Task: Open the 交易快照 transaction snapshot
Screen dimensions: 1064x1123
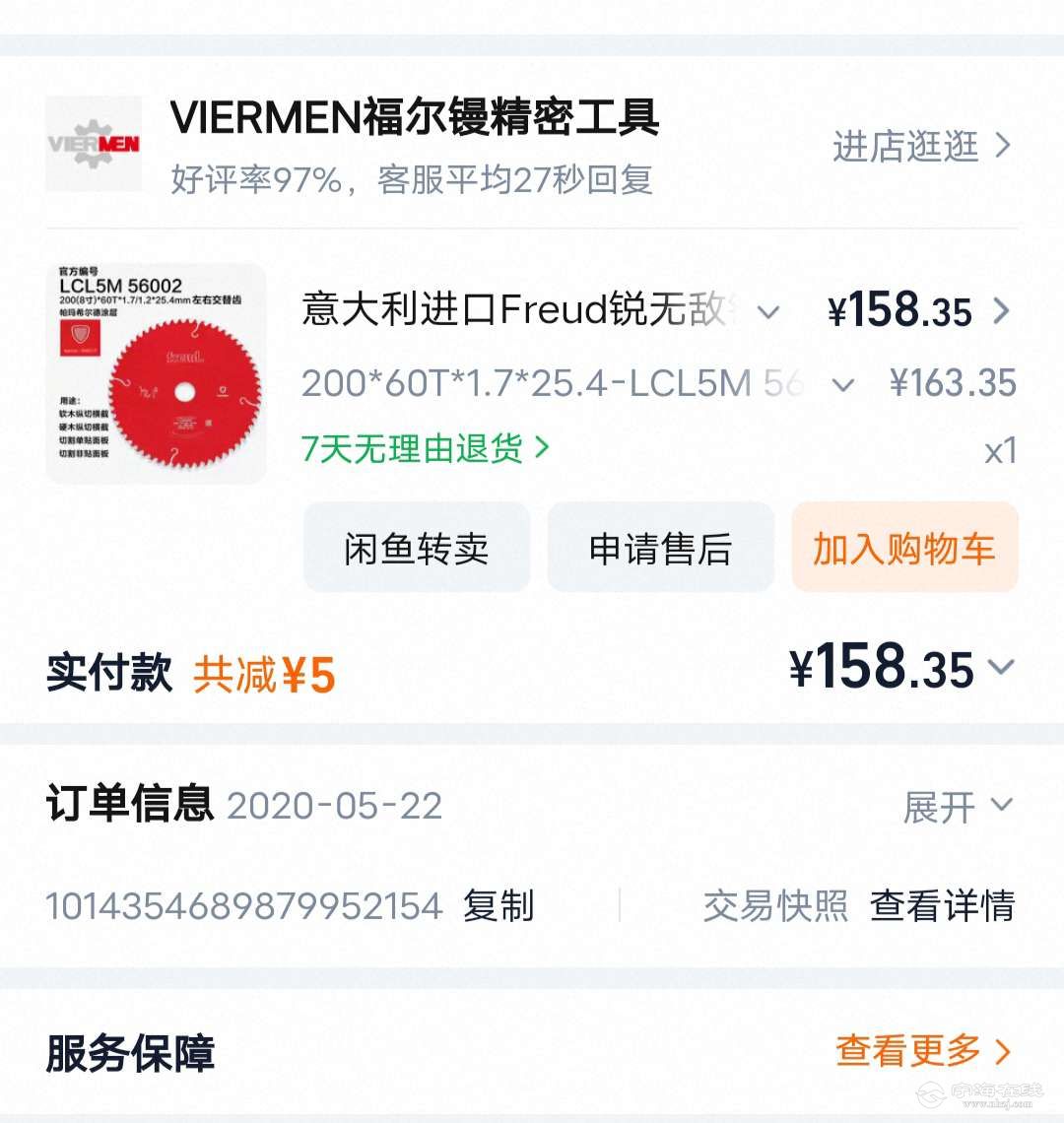Action: [775, 904]
